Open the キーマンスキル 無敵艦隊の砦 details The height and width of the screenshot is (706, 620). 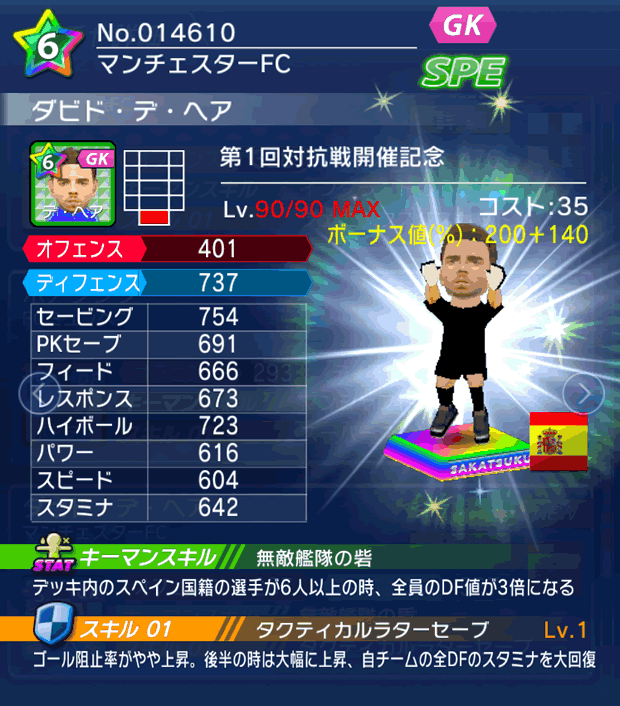[x=308, y=558]
